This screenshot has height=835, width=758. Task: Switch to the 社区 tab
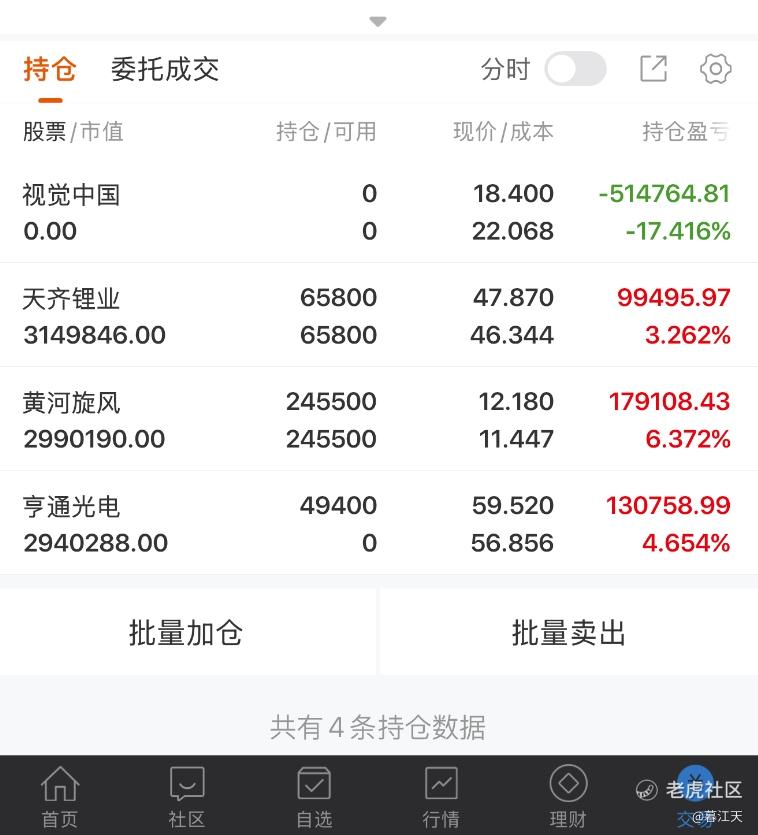click(186, 797)
